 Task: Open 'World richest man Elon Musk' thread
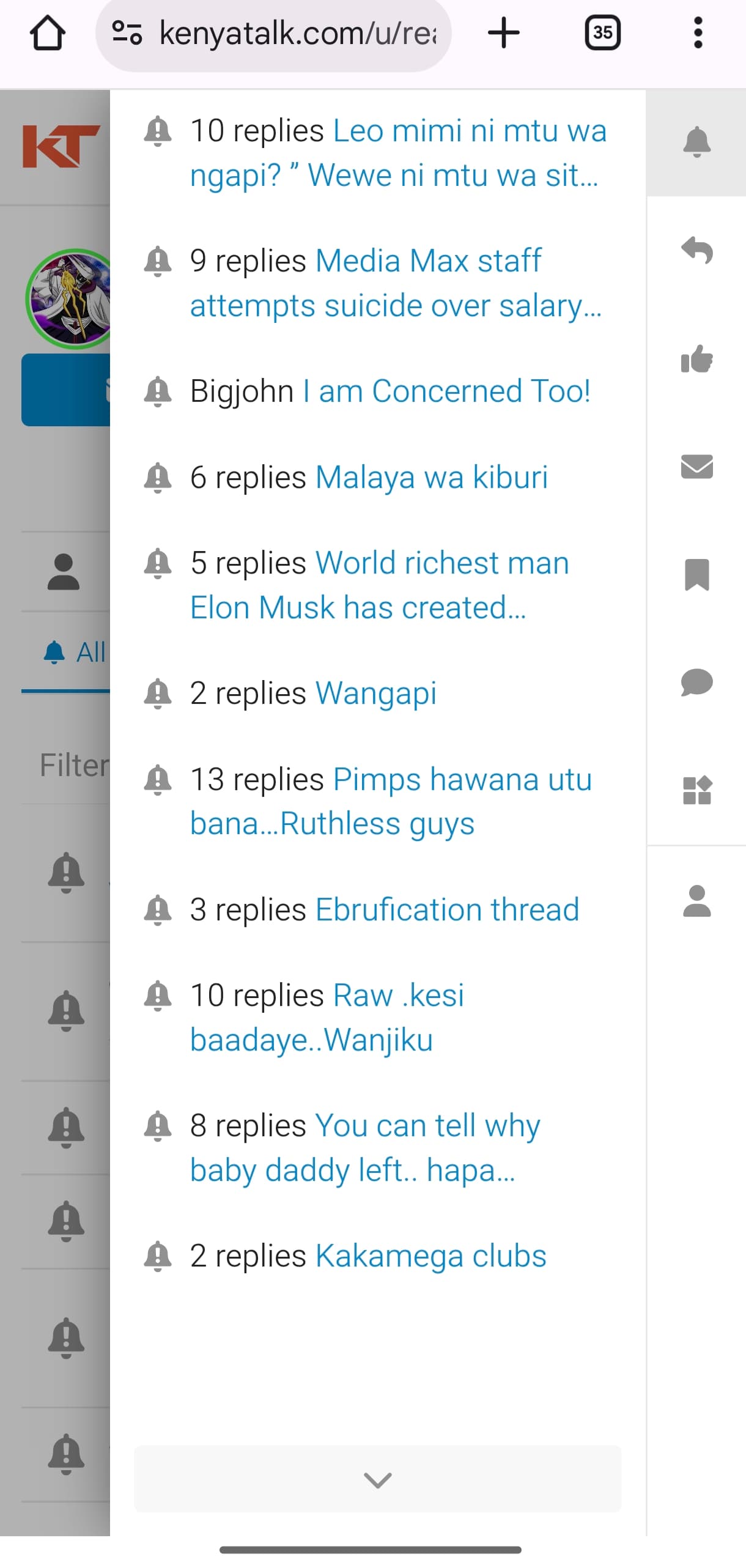379,585
